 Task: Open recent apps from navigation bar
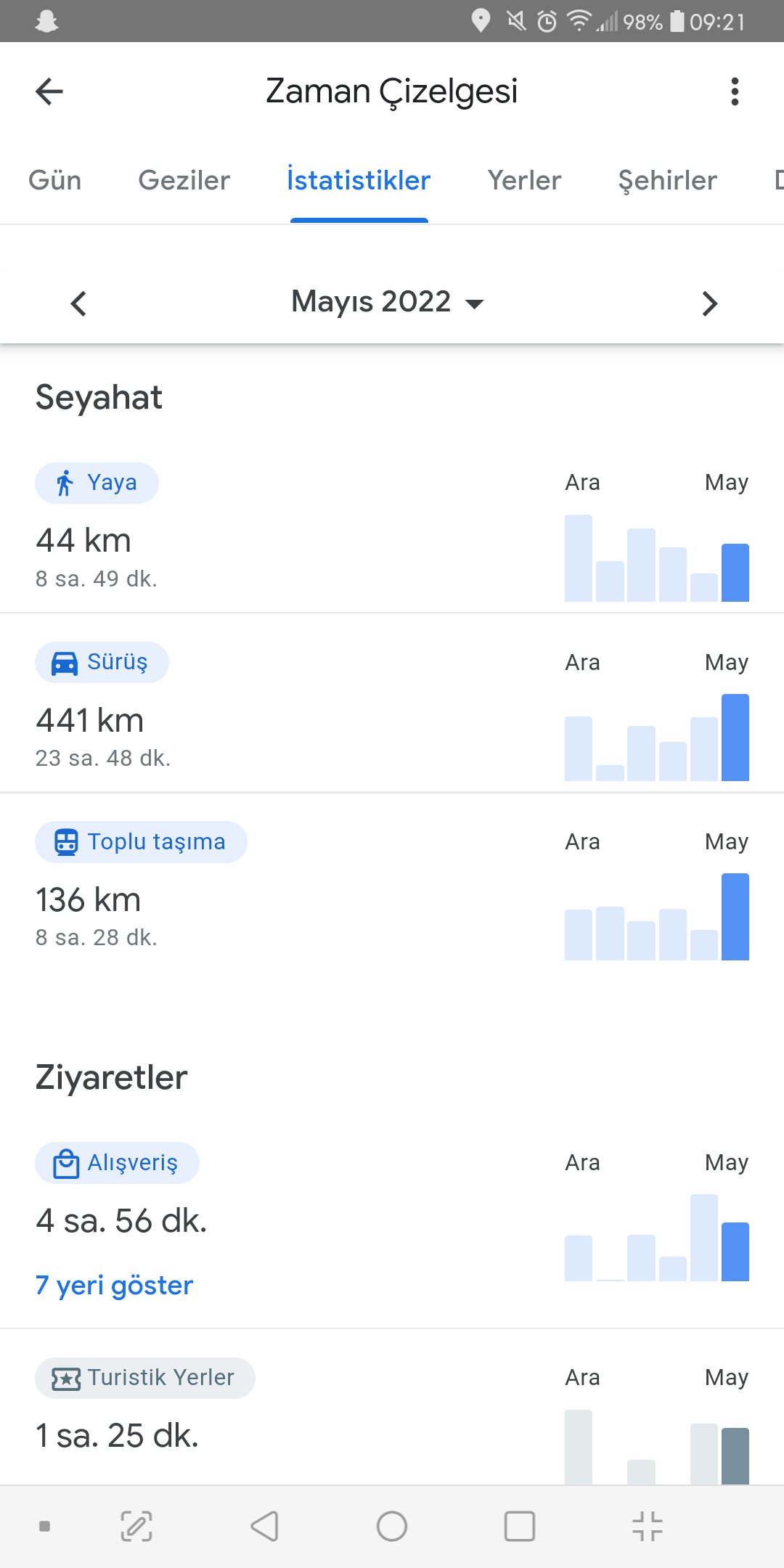click(x=520, y=1526)
